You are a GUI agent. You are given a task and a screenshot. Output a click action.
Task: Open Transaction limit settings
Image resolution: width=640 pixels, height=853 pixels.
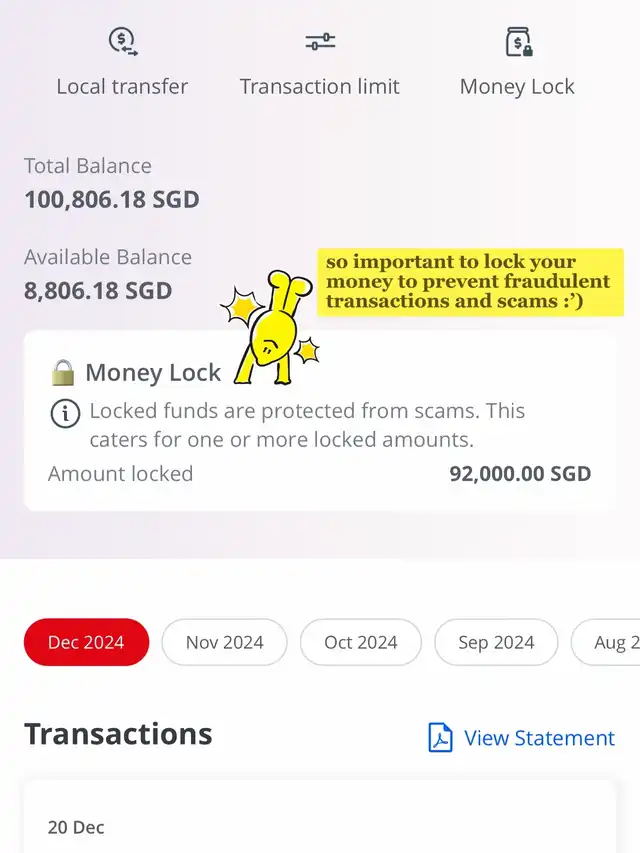click(x=319, y=62)
